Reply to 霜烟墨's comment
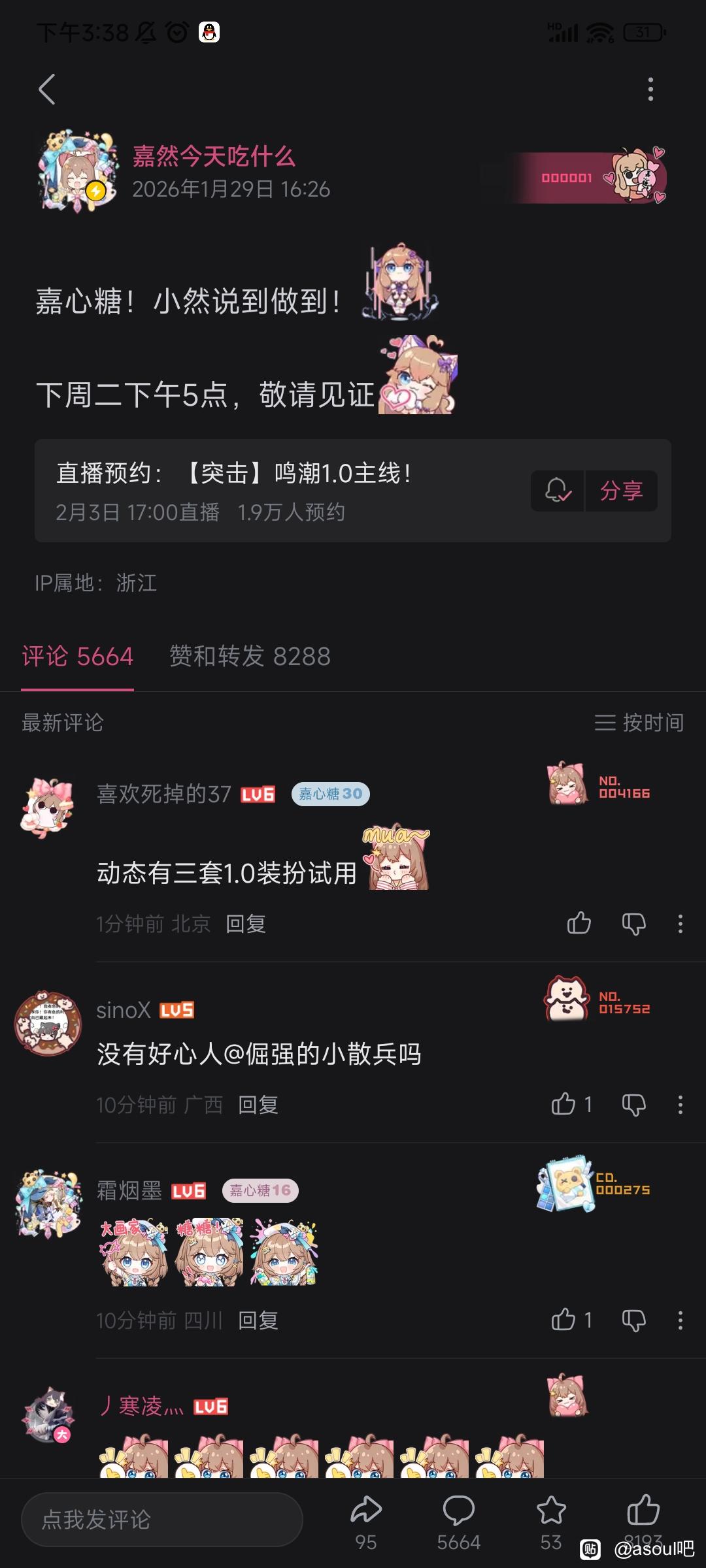Screen dimensions: 706x1568 point(258,1320)
